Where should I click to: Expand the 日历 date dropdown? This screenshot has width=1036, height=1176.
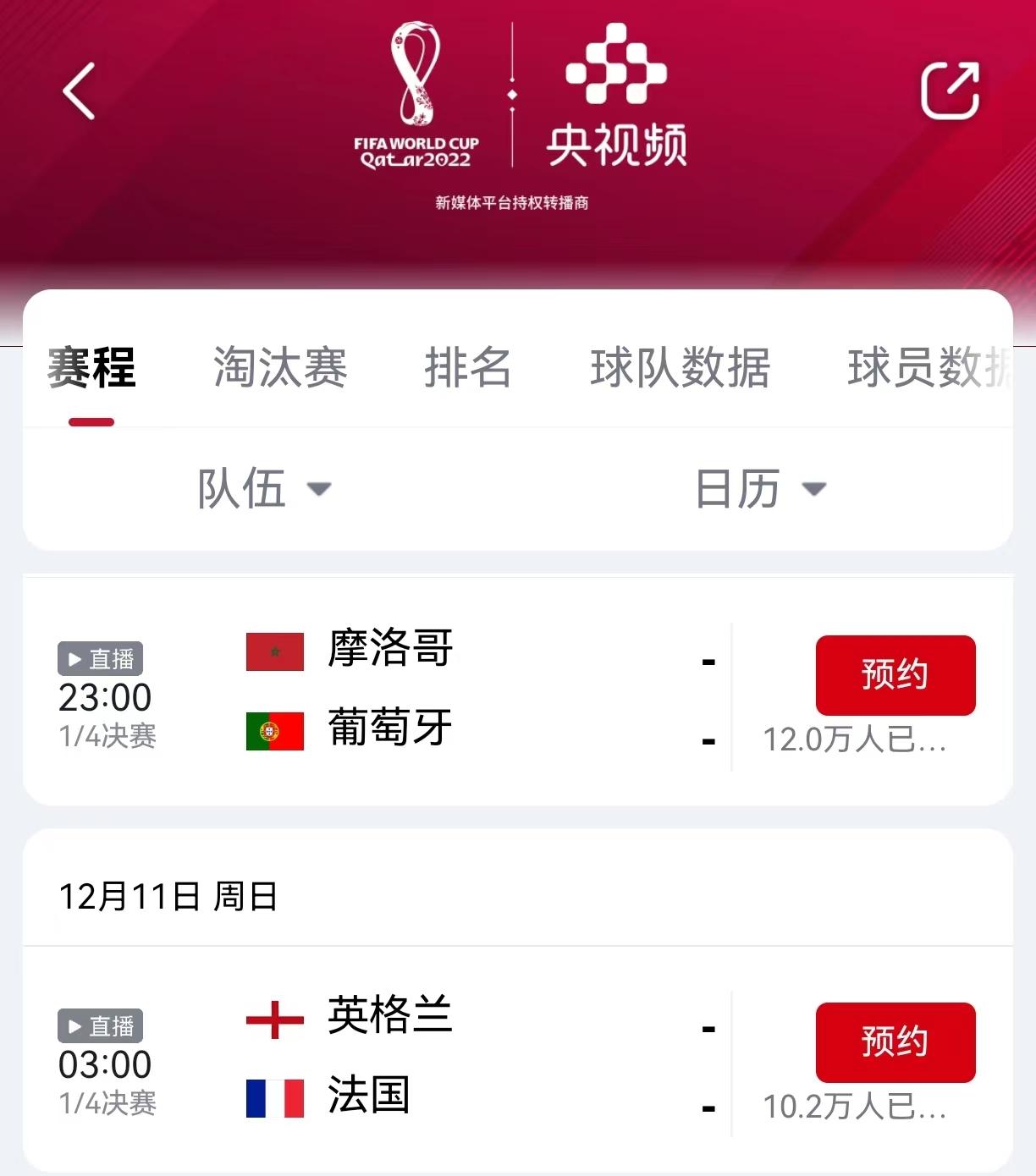tap(759, 489)
